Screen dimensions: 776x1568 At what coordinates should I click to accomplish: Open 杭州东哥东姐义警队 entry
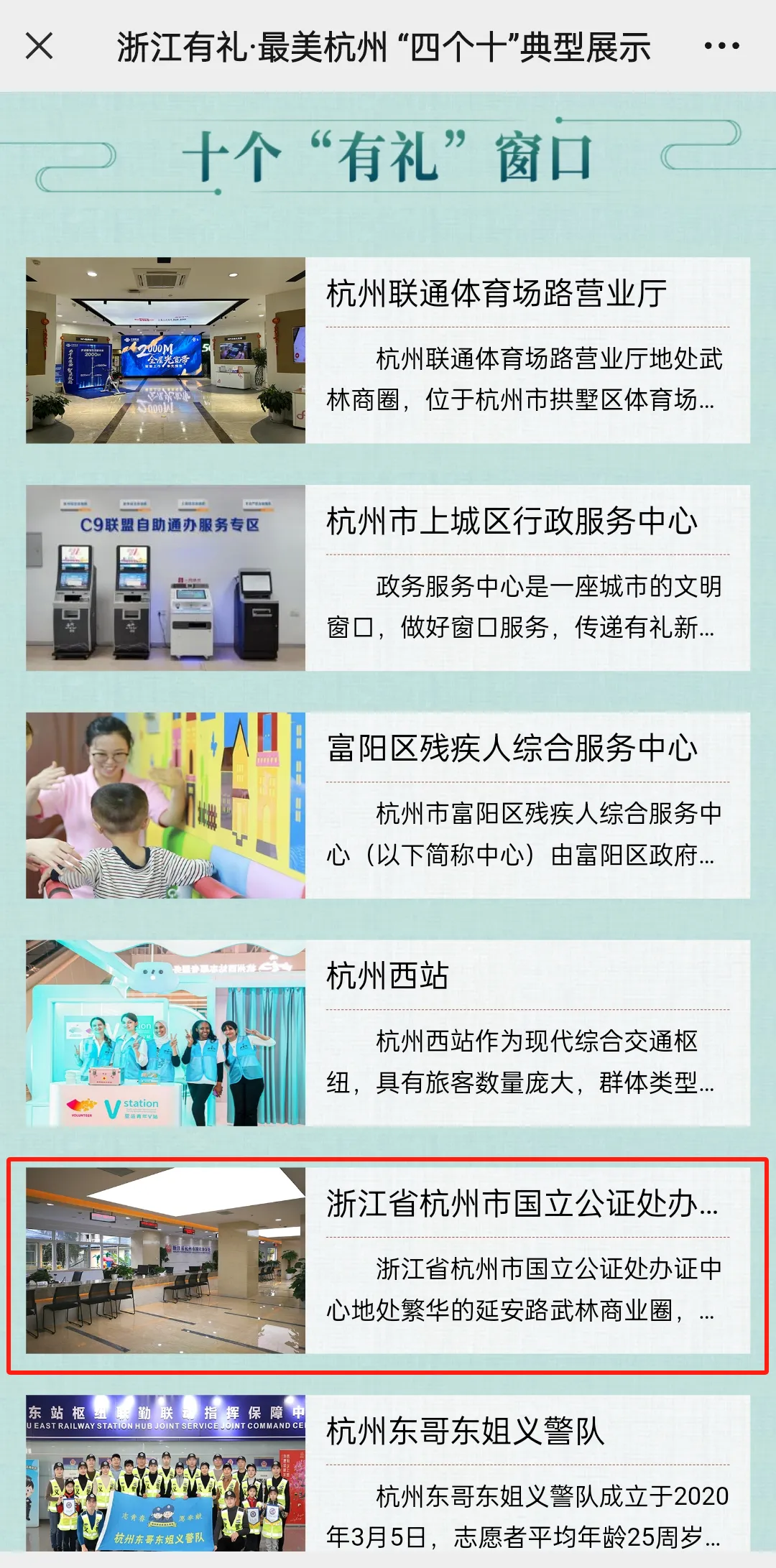[388, 1472]
